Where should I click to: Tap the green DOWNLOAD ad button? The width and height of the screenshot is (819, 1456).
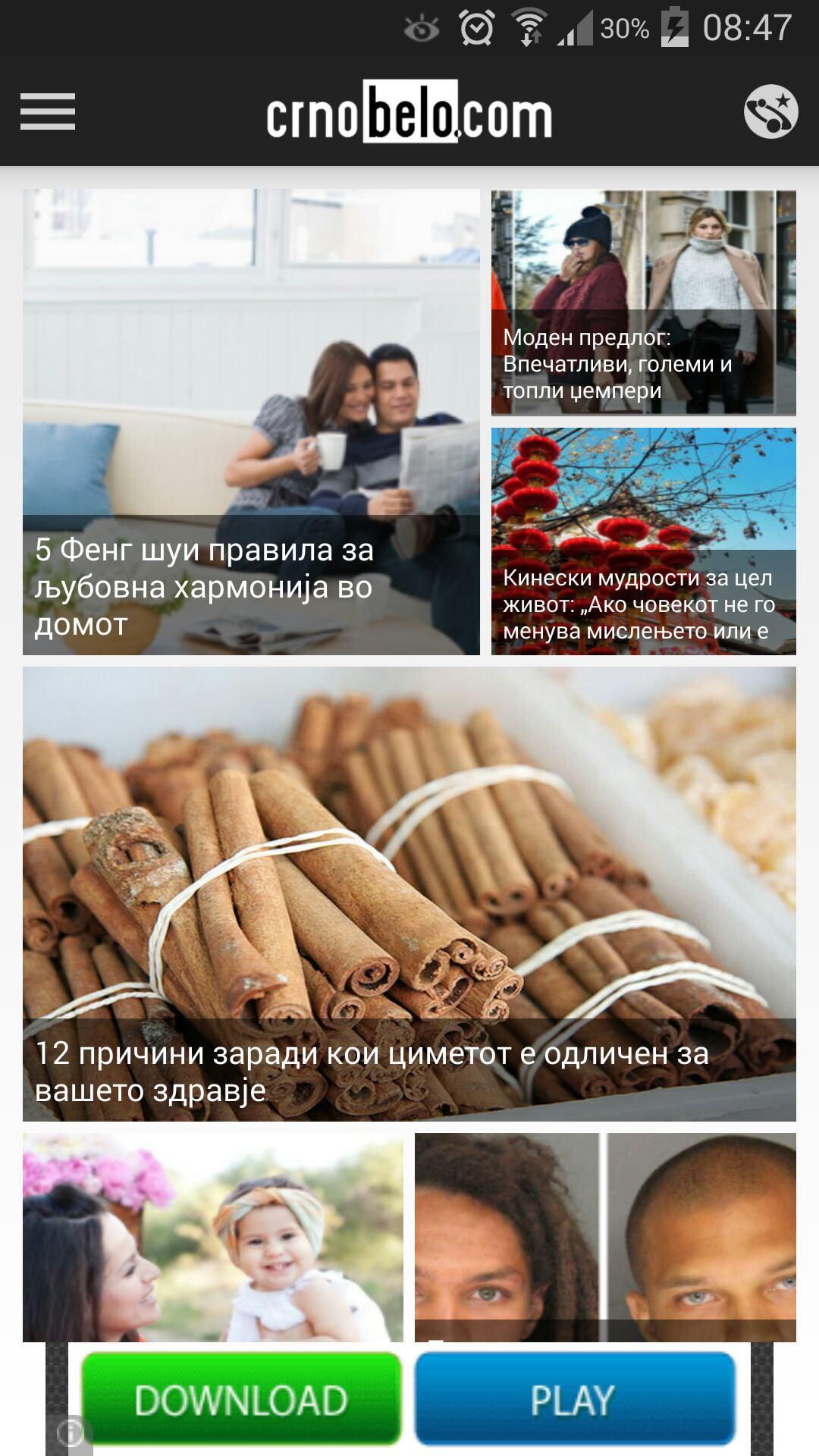(241, 1399)
